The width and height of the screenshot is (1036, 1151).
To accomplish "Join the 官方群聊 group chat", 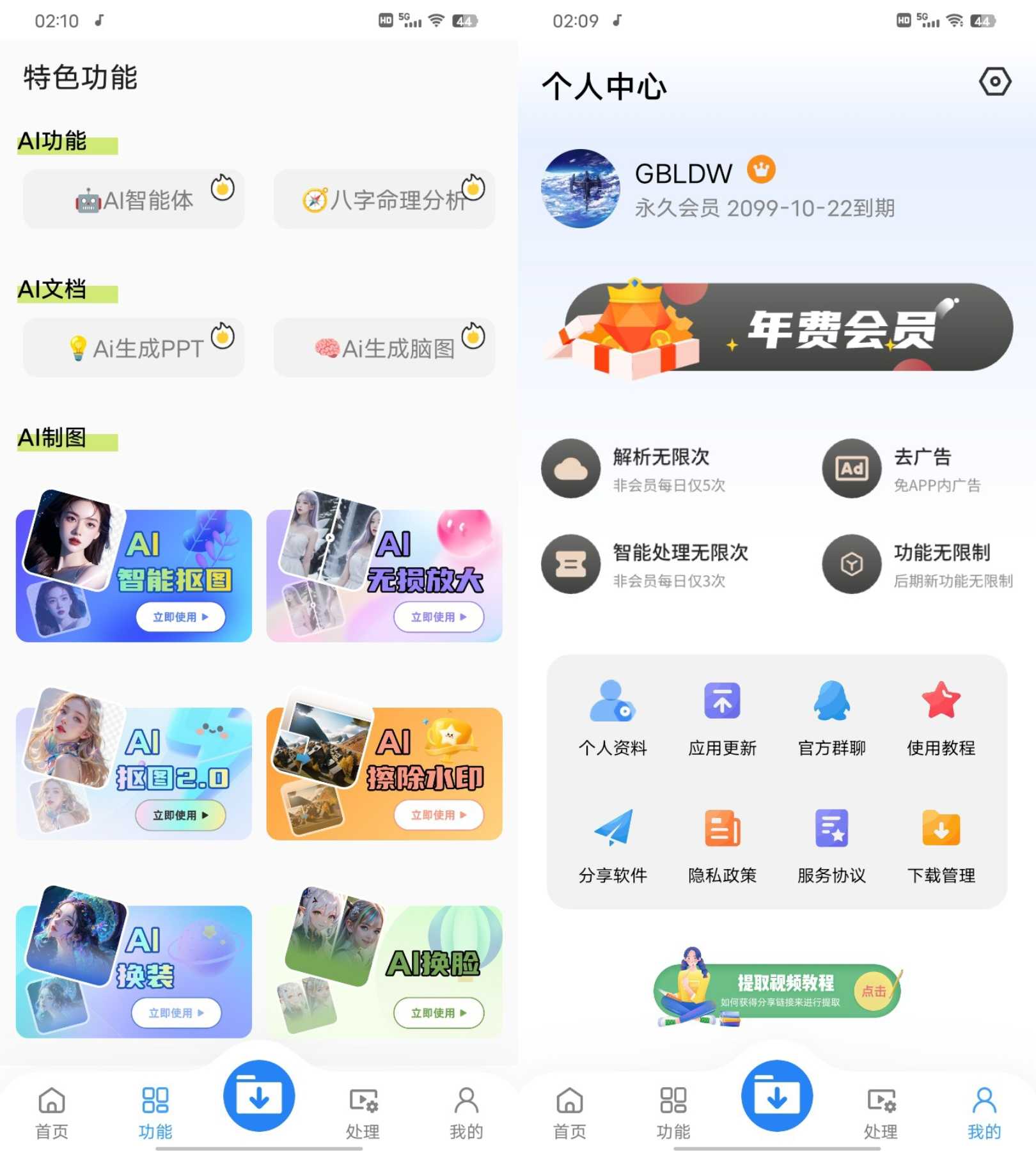I will (831, 717).
